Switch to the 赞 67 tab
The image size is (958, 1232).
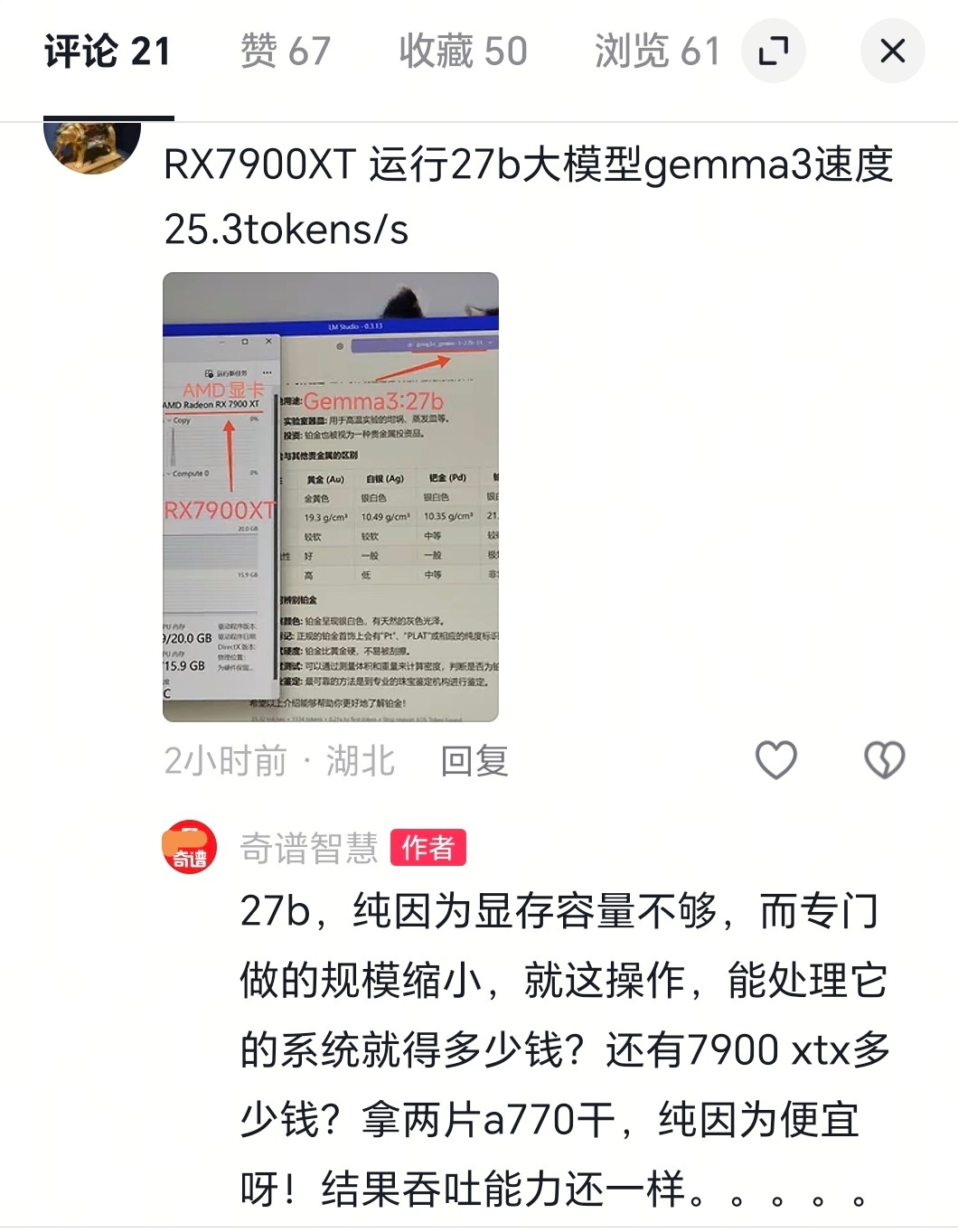285,52
